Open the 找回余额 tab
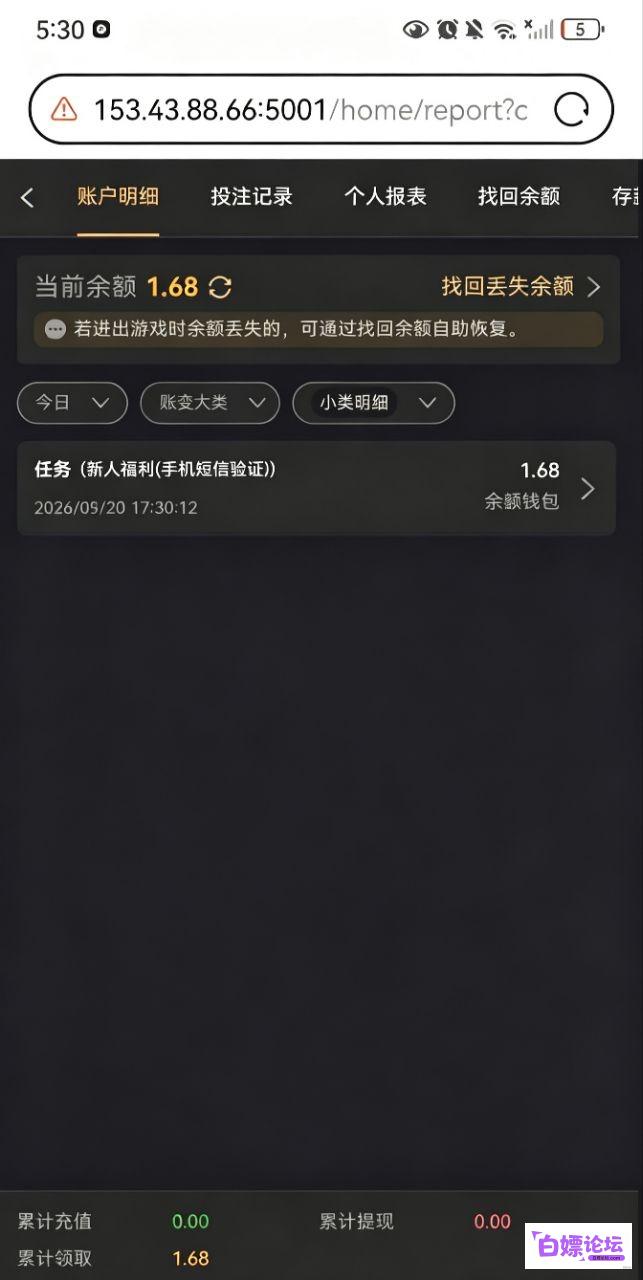Image resolution: width=643 pixels, height=1280 pixels. point(518,197)
